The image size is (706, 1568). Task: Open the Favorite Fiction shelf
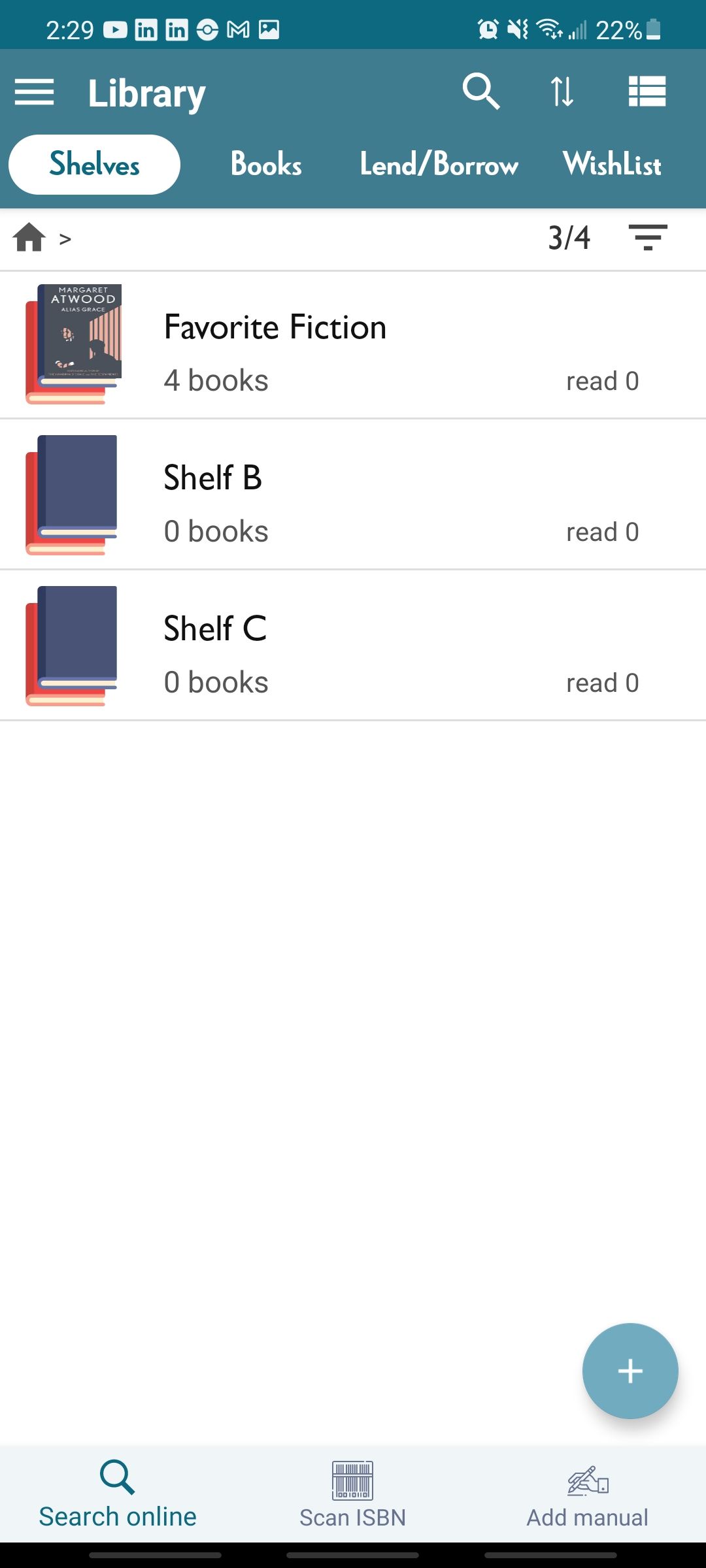[353, 344]
